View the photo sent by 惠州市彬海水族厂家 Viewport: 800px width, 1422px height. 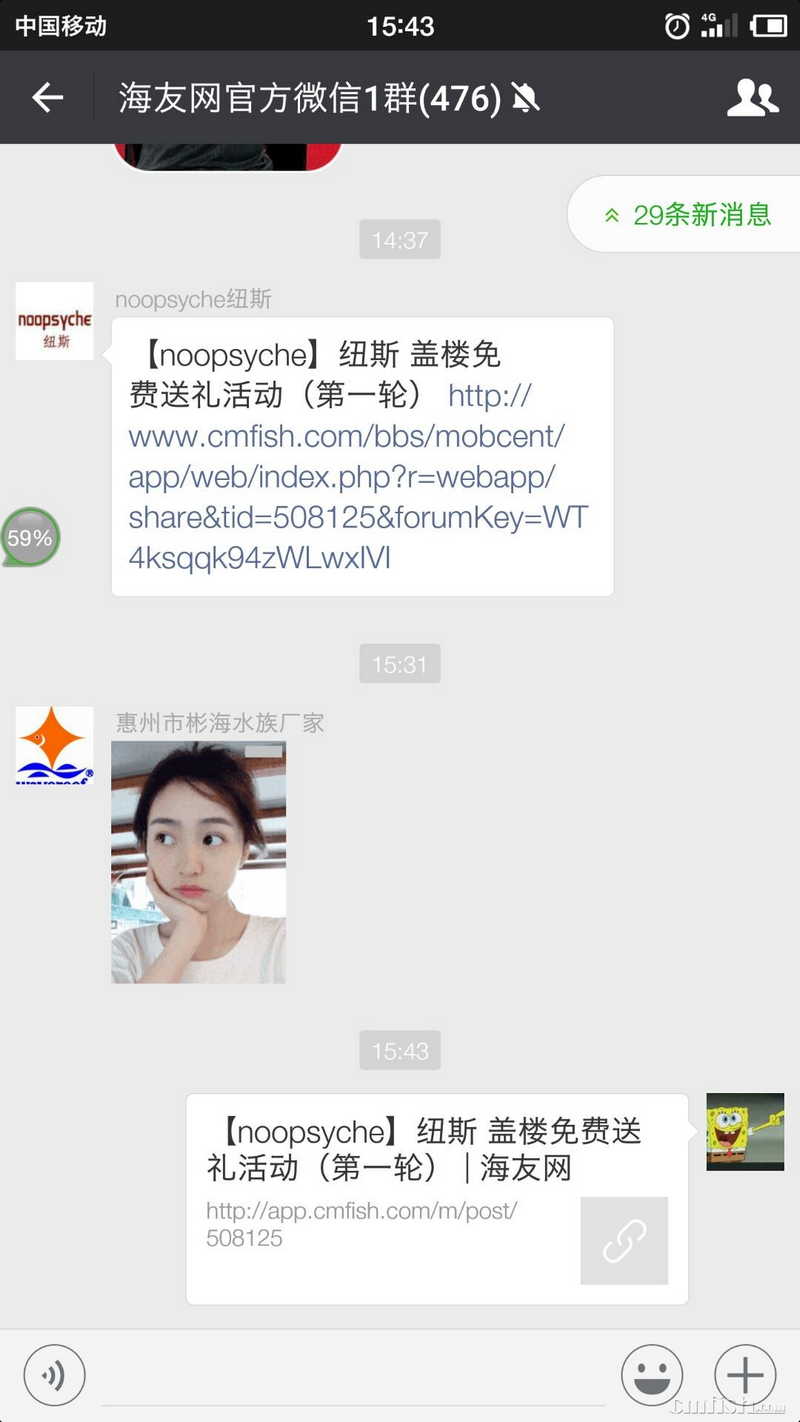click(x=198, y=862)
